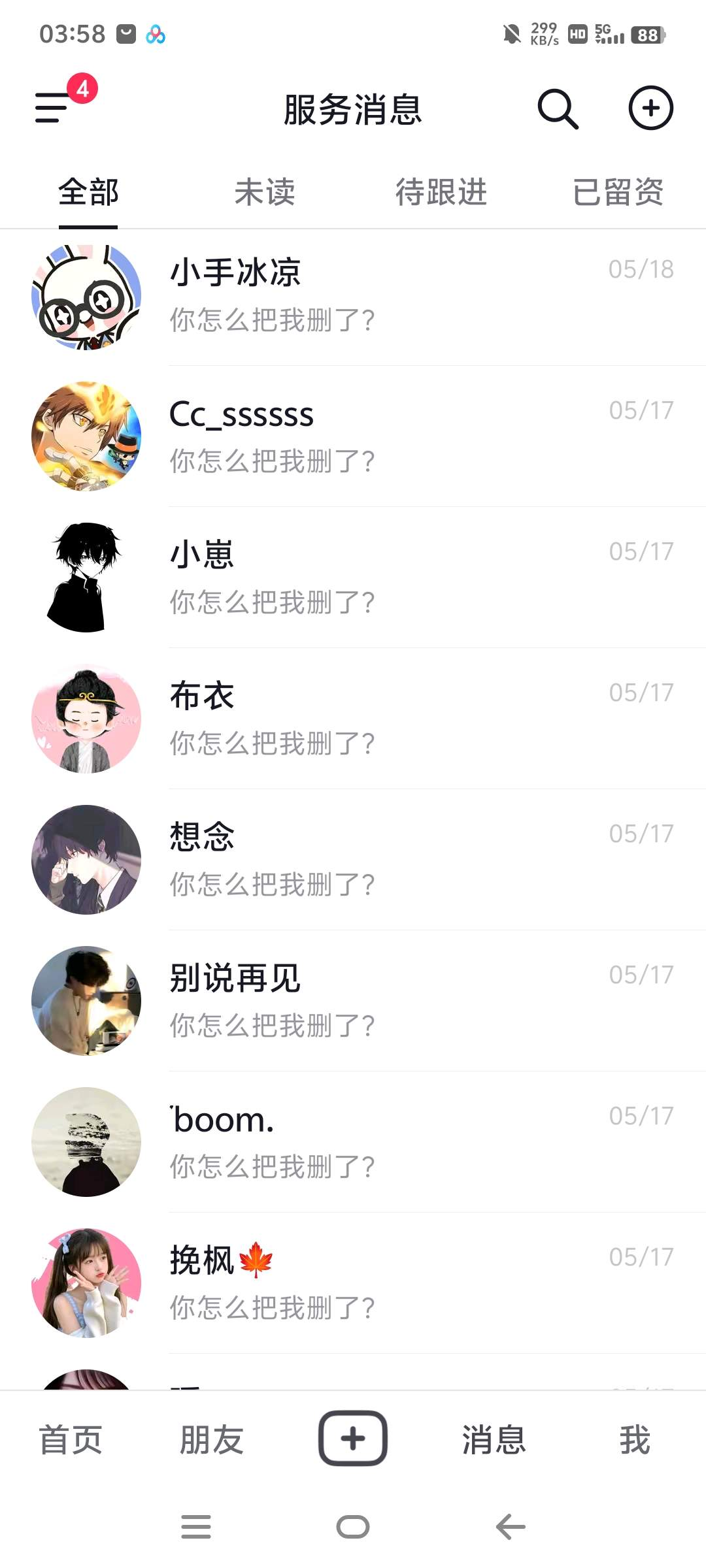Image resolution: width=706 pixels, height=1568 pixels.
Task: Search service messages
Action: (558, 108)
